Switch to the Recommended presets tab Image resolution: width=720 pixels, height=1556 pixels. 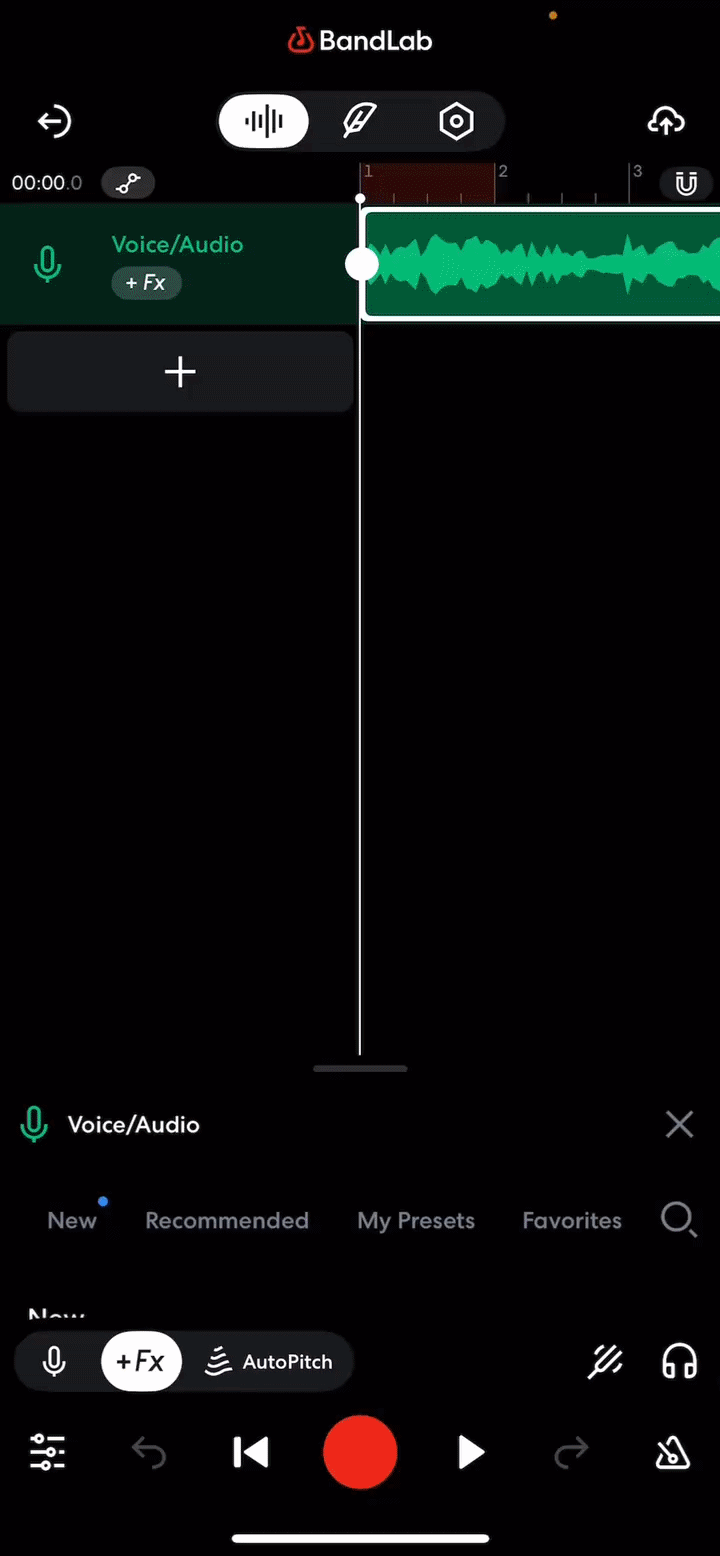227,1221
